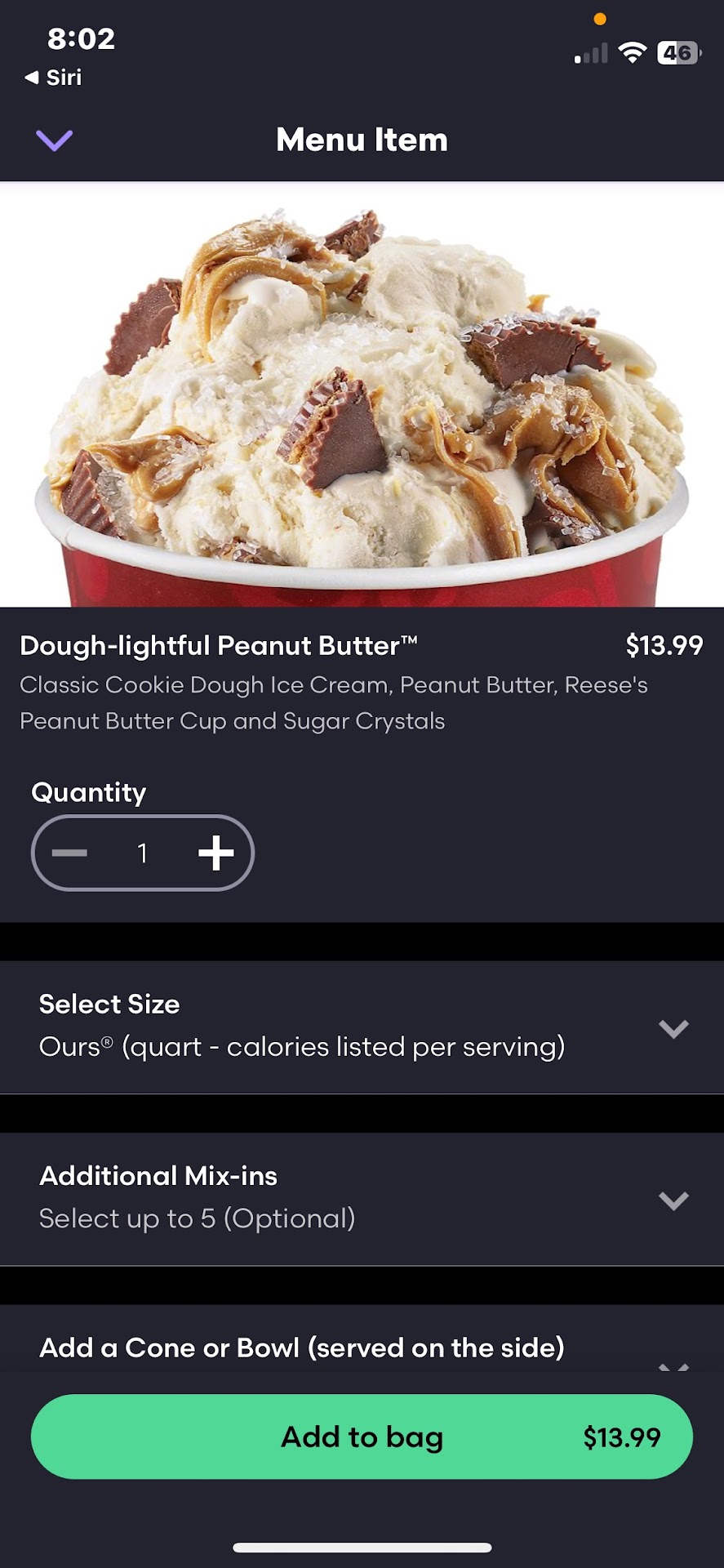Decrease quantity with the minus button
The width and height of the screenshot is (724, 1568).
coord(69,853)
